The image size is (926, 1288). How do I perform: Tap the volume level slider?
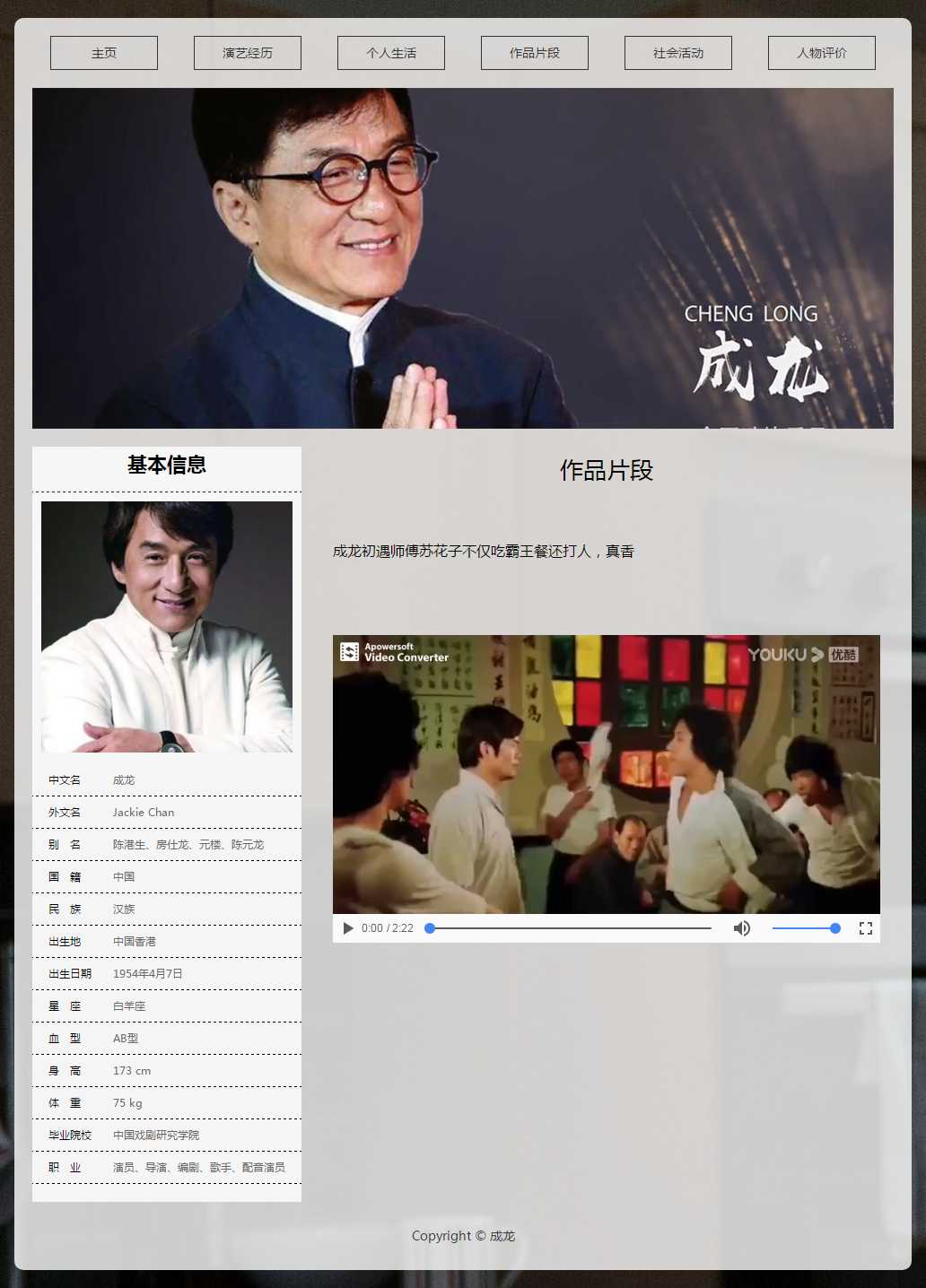(805, 928)
